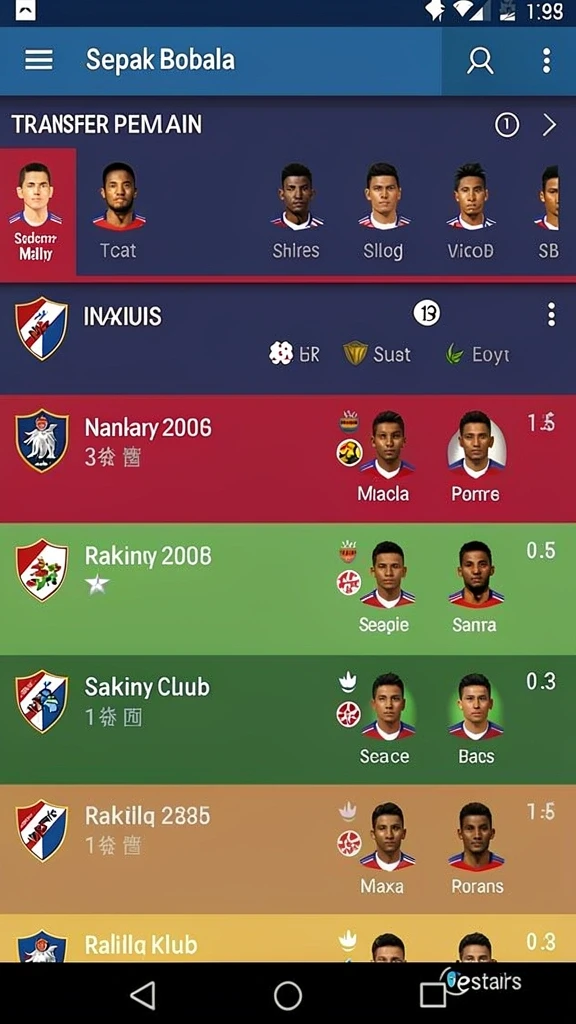The width and height of the screenshot is (576, 1024).
Task: Open the INAXIUIS section overflow menu
Action: point(551,315)
